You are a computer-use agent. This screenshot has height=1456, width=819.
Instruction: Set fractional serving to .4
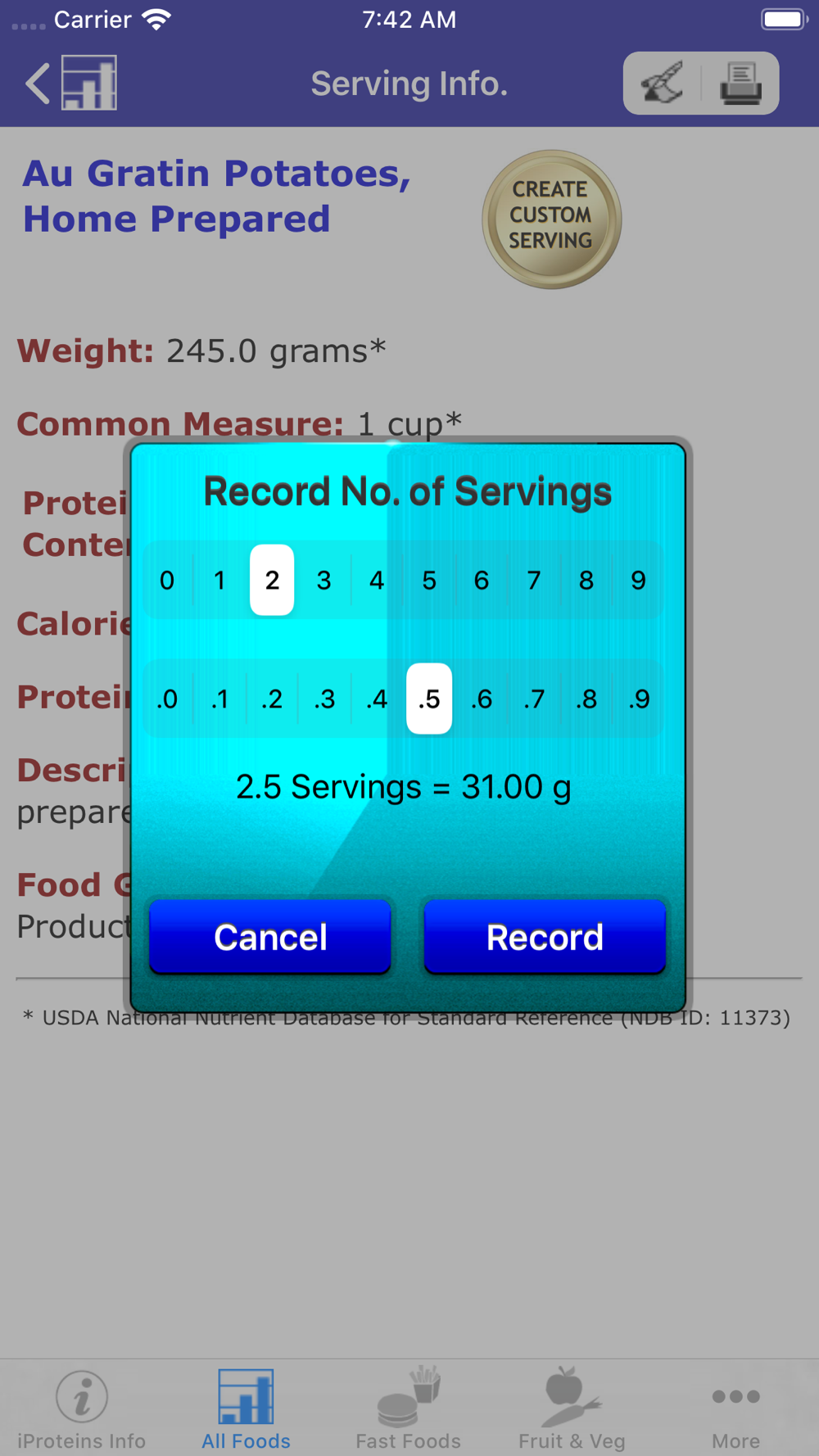[x=377, y=699]
